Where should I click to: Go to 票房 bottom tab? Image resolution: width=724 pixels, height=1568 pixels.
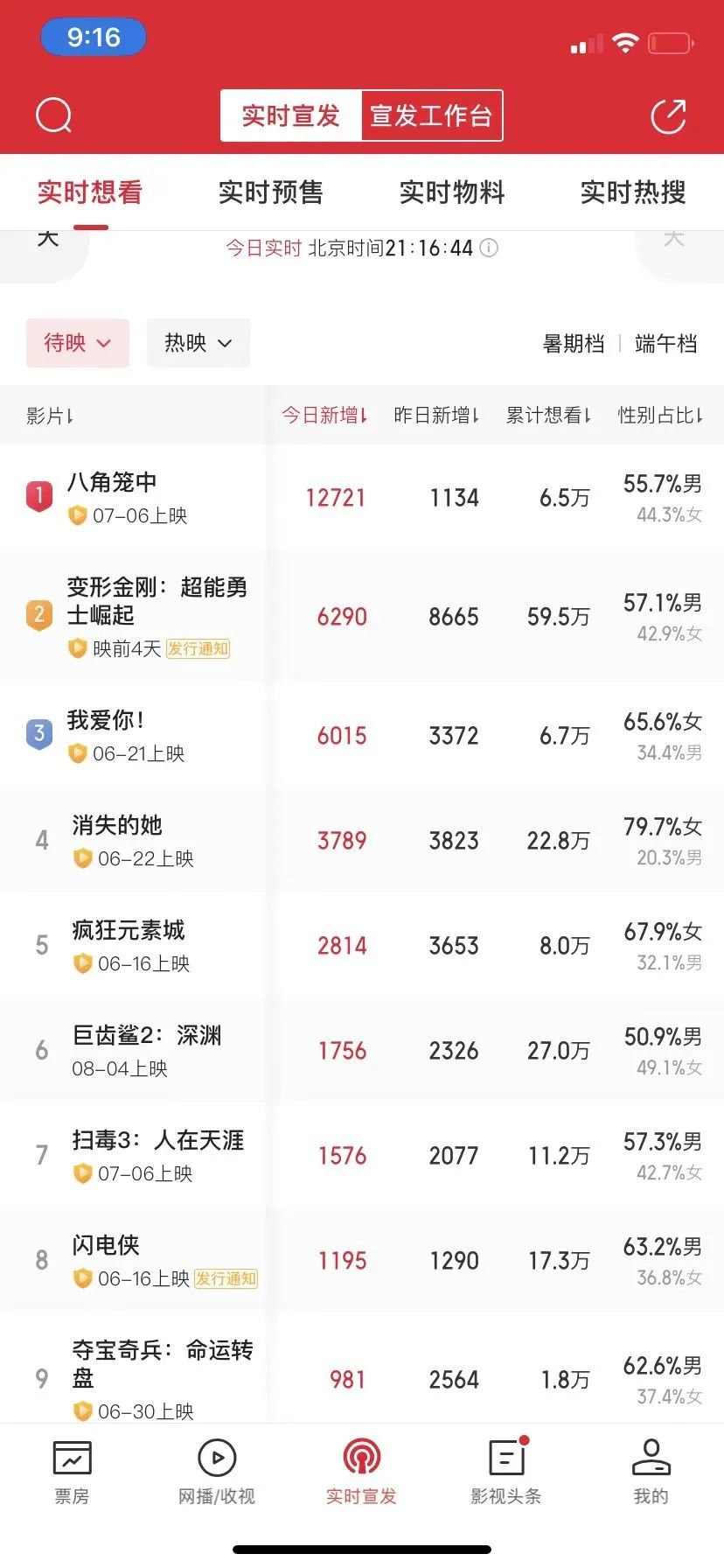click(73, 1472)
